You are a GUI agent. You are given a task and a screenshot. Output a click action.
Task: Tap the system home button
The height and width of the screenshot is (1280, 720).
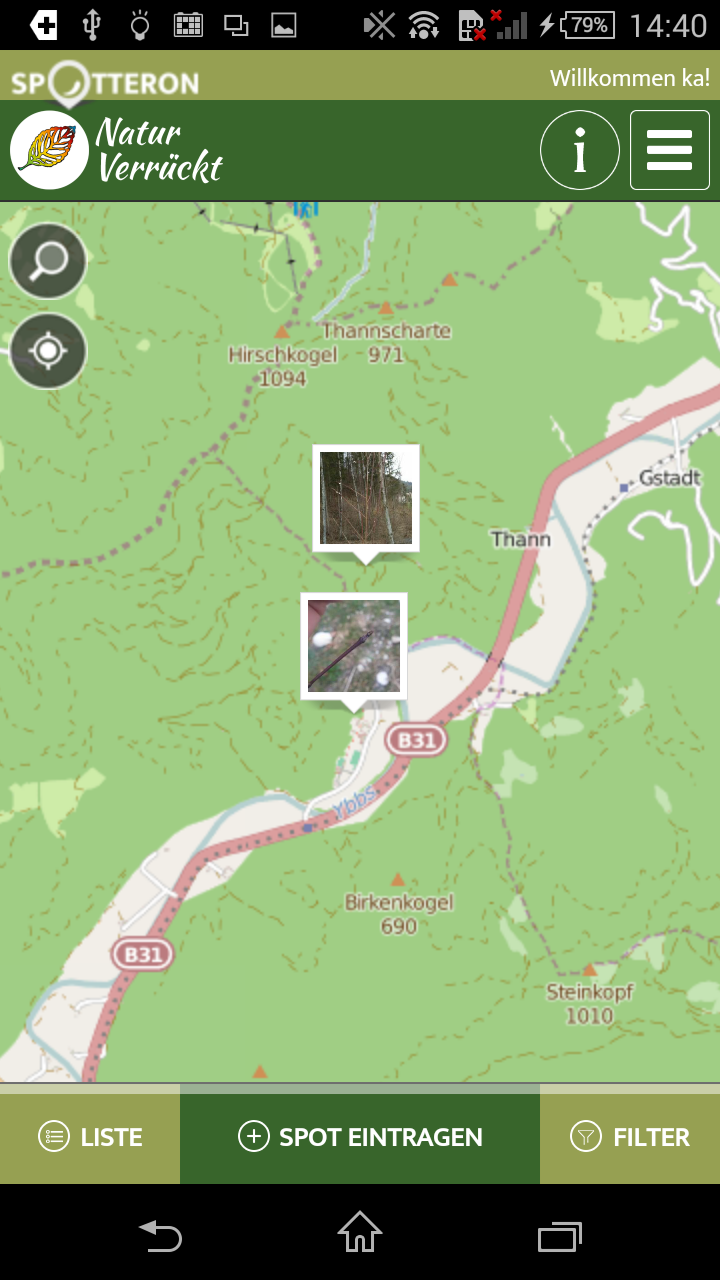pyautogui.click(x=360, y=1233)
